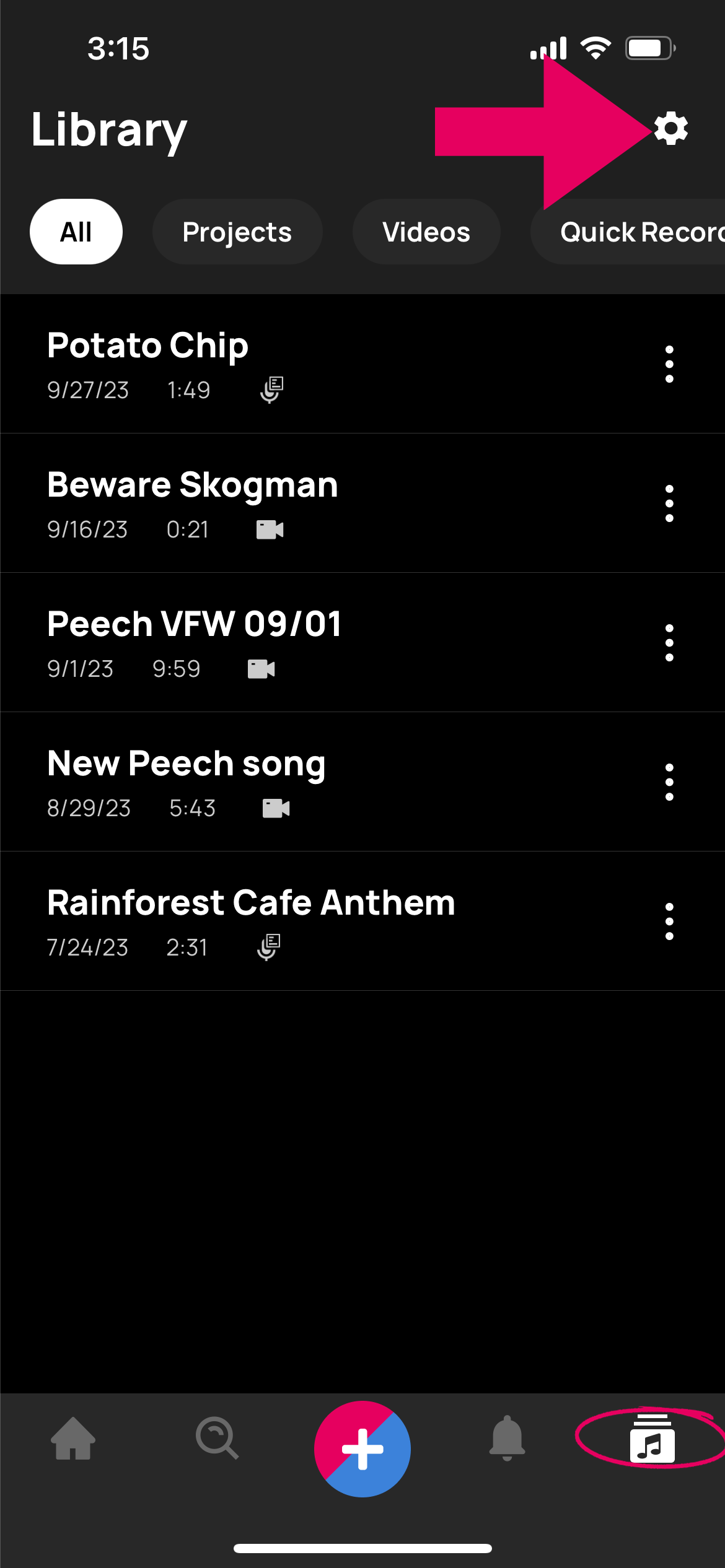This screenshot has width=725, height=1568.
Task: Tap the pink plus button to create new
Action: click(362, 1448)
